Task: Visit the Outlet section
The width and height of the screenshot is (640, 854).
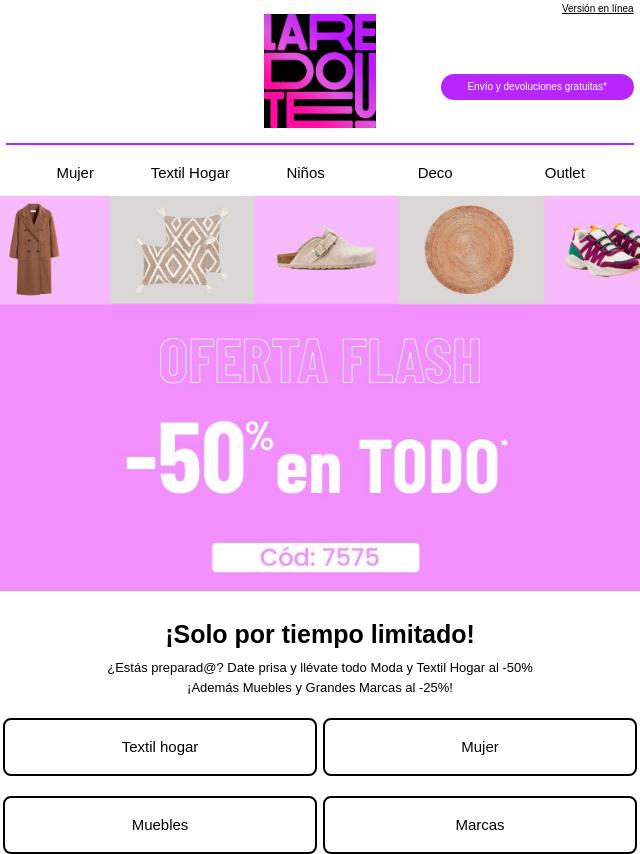Action: click(x=564, y=173)
